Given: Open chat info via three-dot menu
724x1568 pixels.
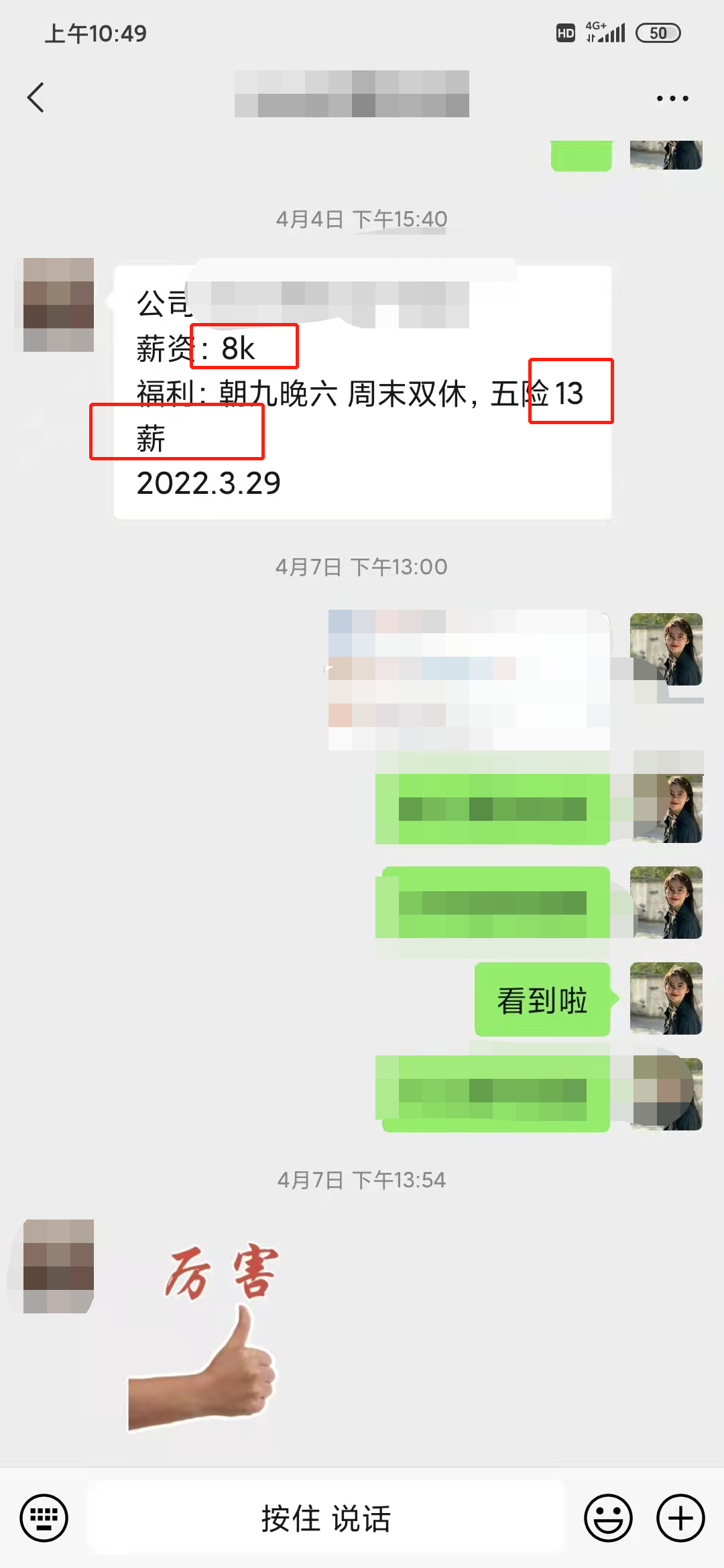Looking at the screenshot, I should [x=672, y=99].
